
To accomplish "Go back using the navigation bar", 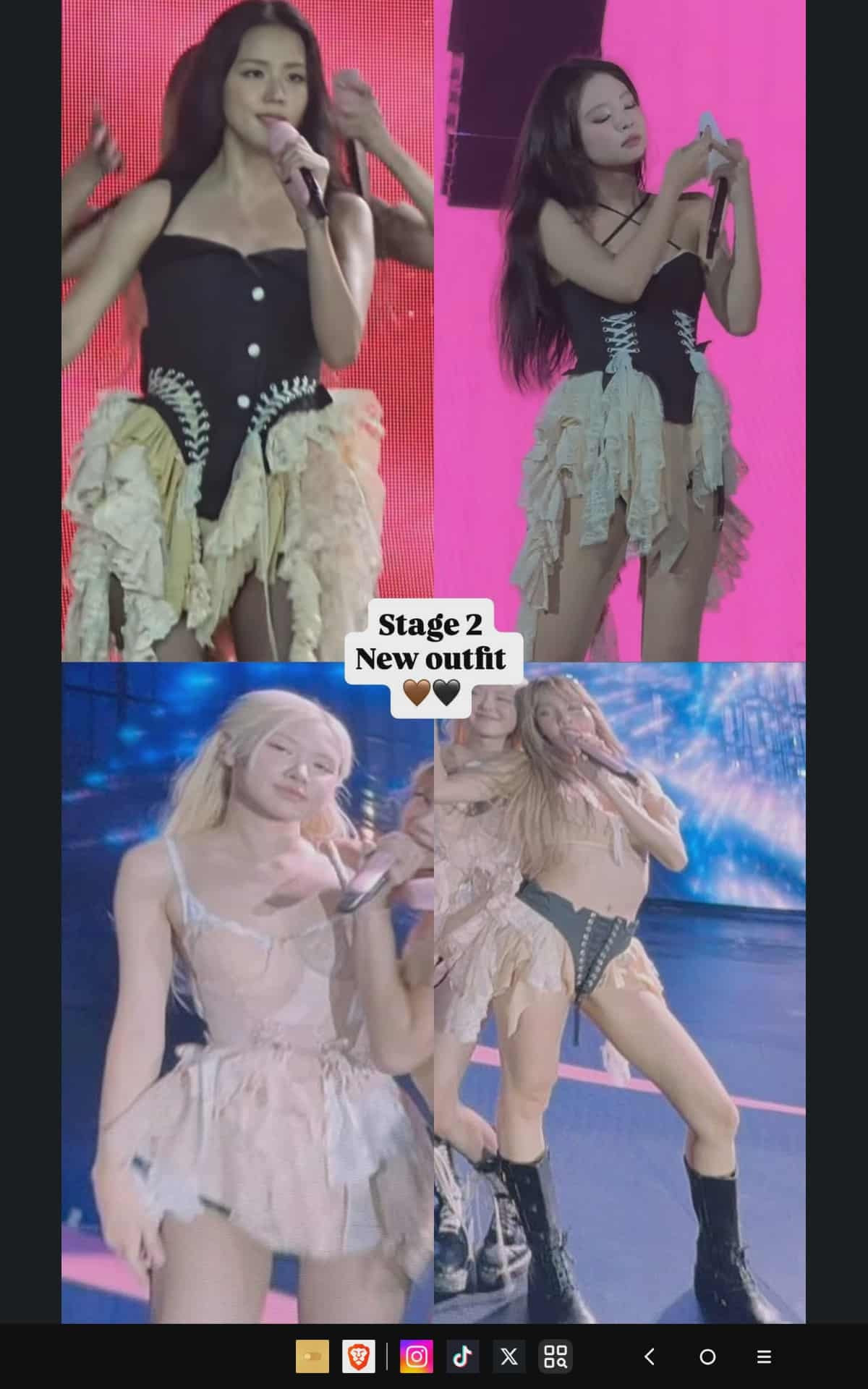I will click(650, 1356).
